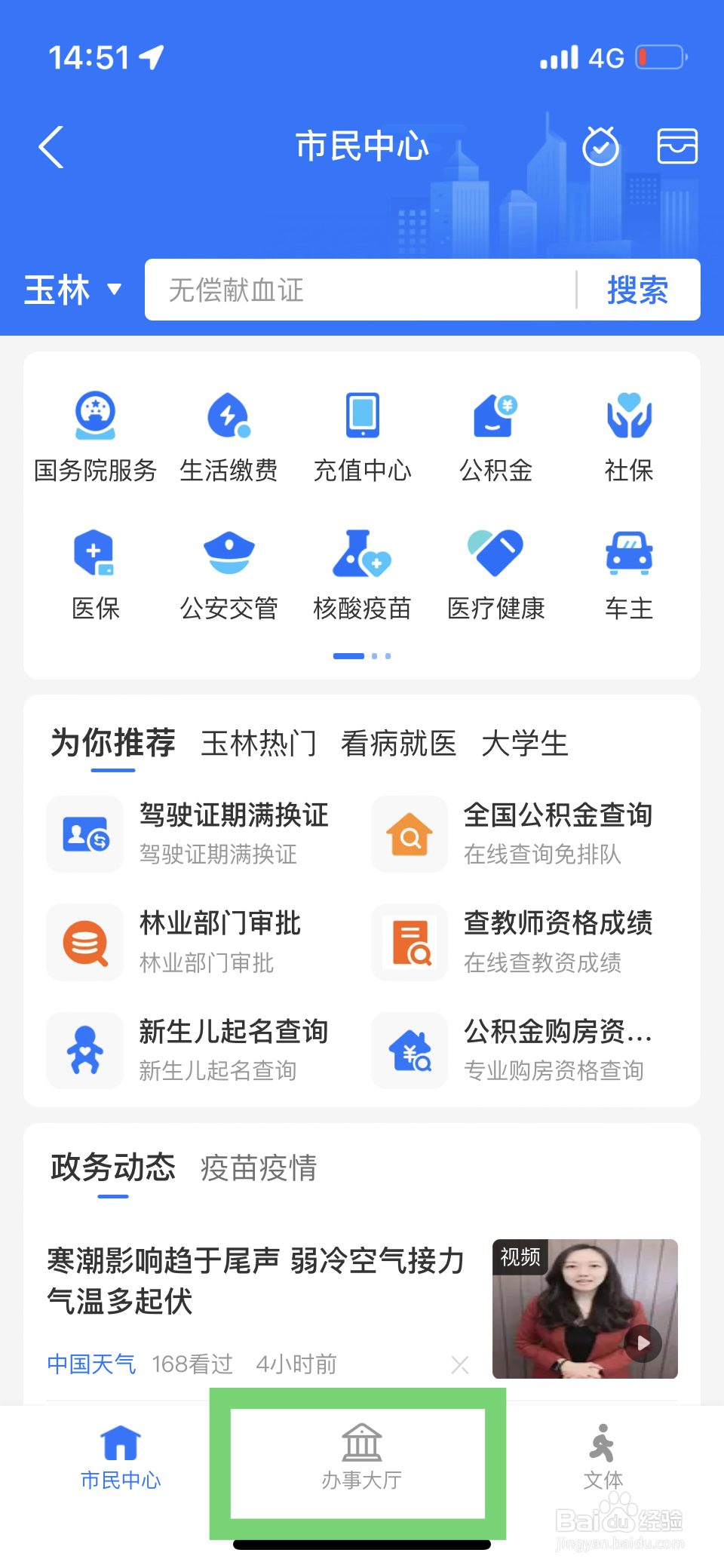Switch to 玉林热门 tab
Image resolution: width=724 pixels, height=1568 pixels.
pos(259,744)
